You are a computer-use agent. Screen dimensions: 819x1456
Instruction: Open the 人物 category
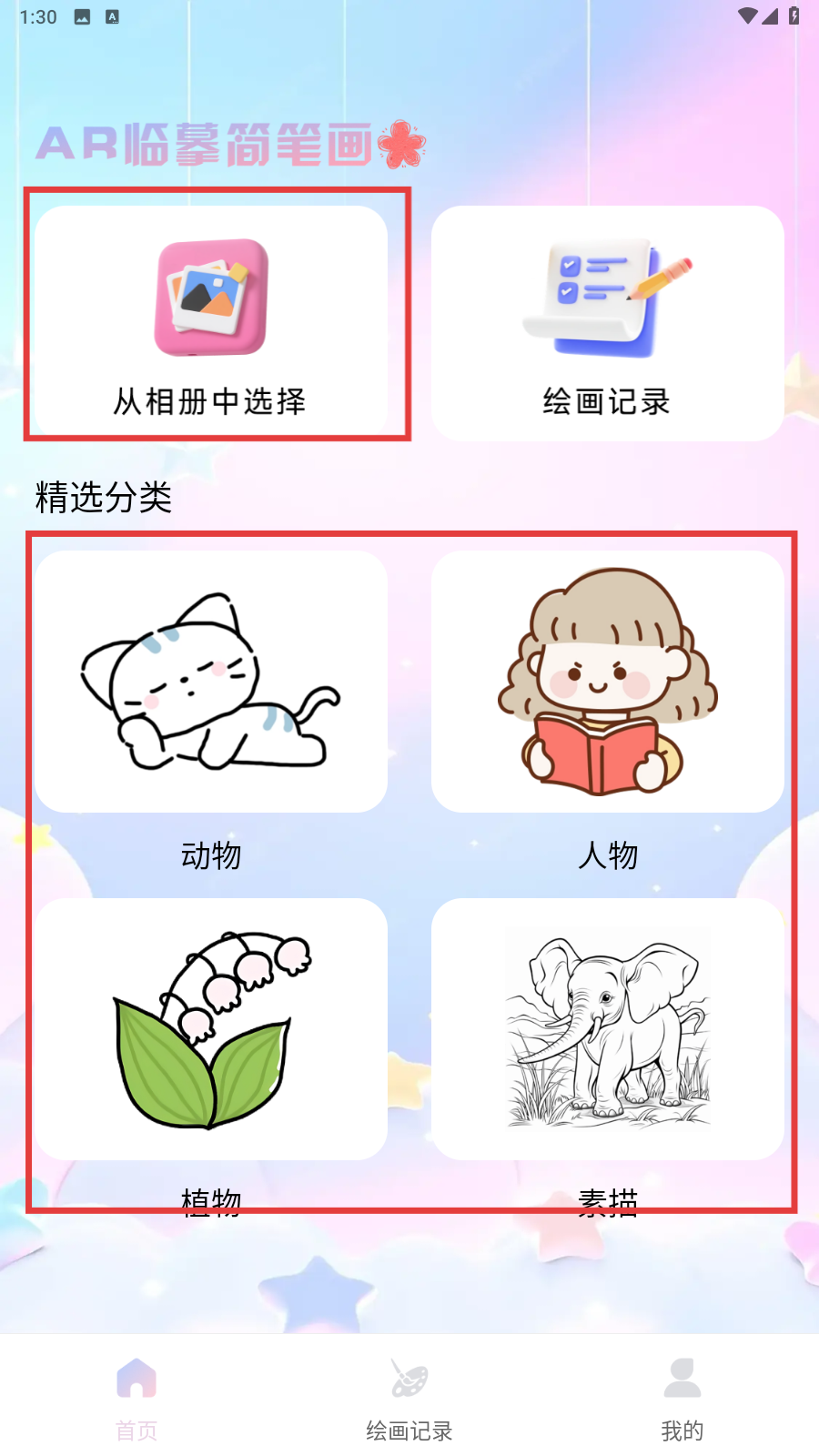[x=607, y=682]
